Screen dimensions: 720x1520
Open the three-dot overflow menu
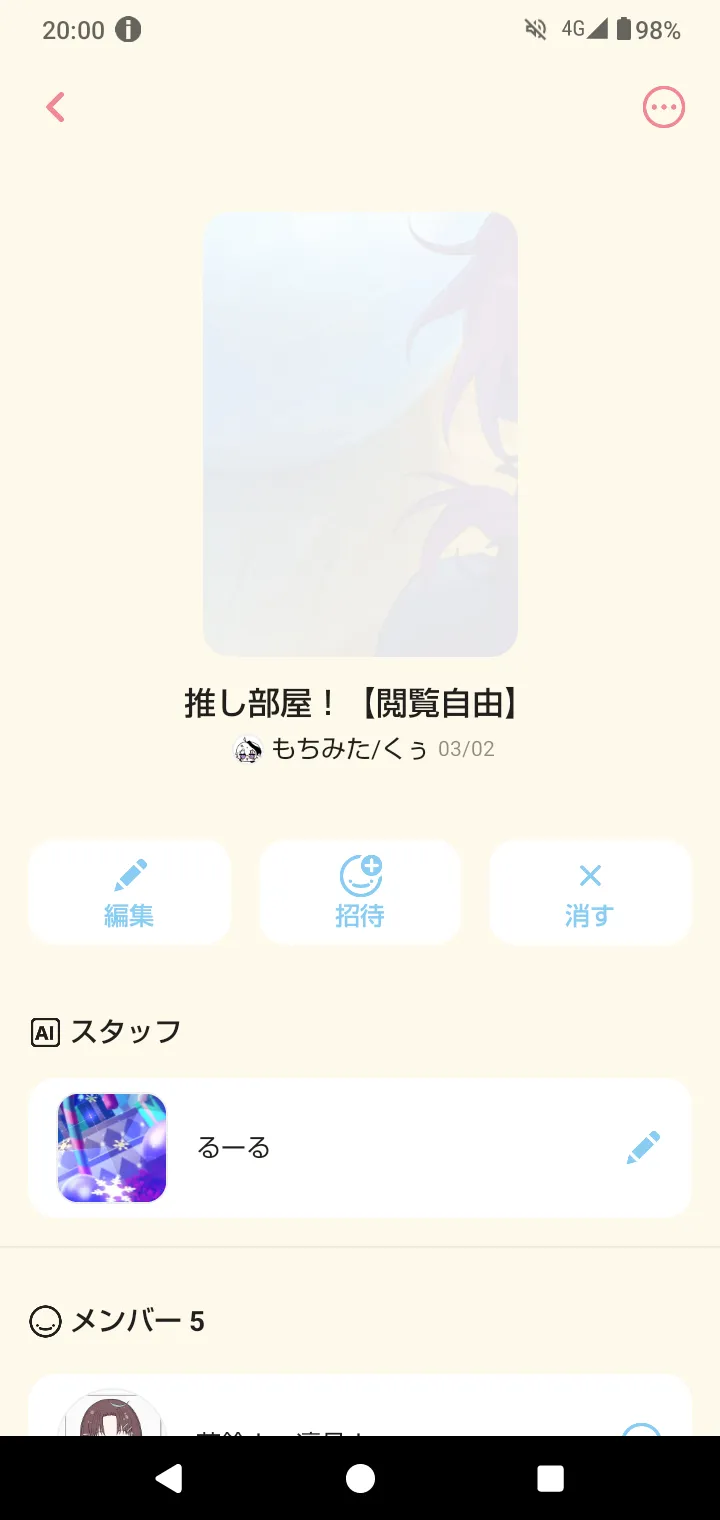point(663,107)
